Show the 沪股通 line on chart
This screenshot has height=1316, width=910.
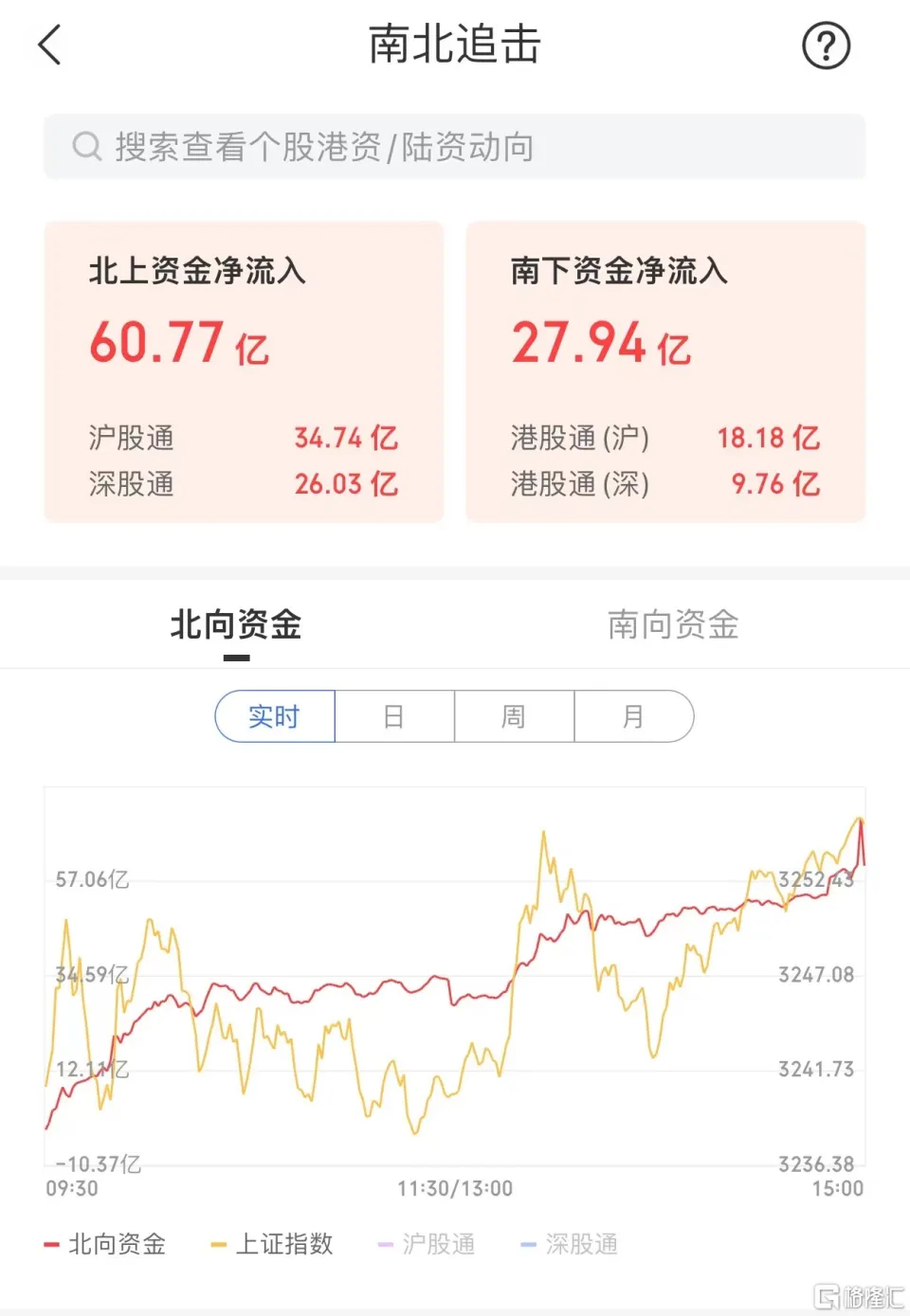click(x=427, y=1244)
